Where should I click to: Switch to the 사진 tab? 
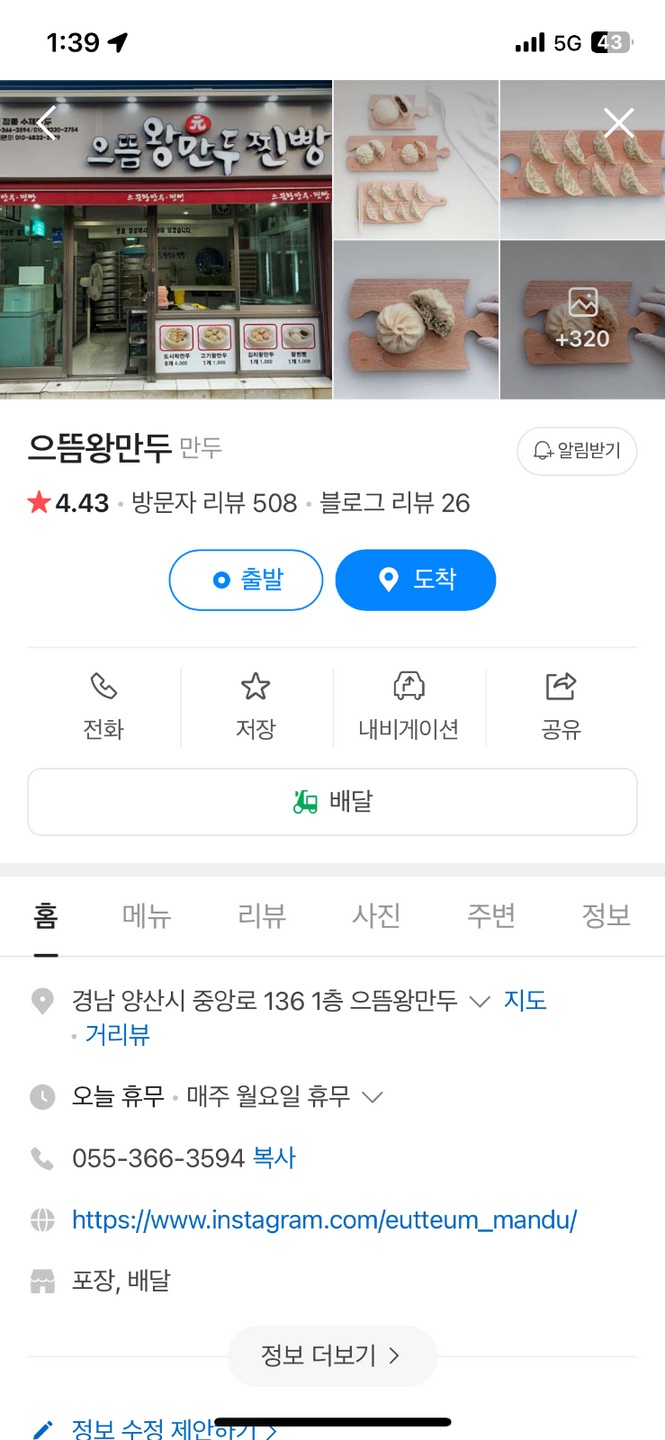(377, 916)
